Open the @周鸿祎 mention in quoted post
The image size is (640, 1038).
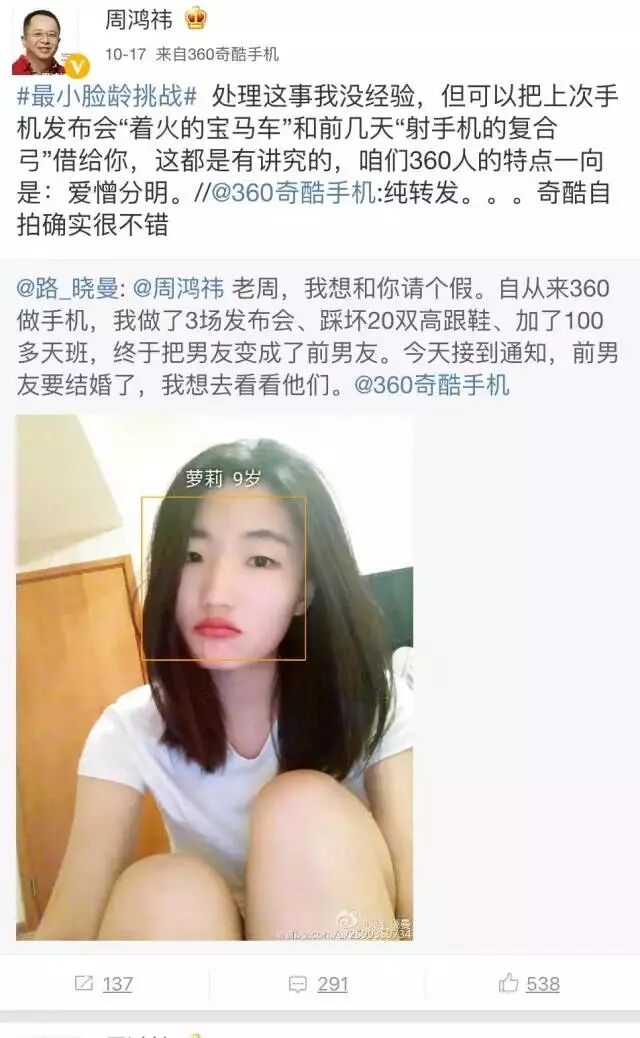pos(178,289)
